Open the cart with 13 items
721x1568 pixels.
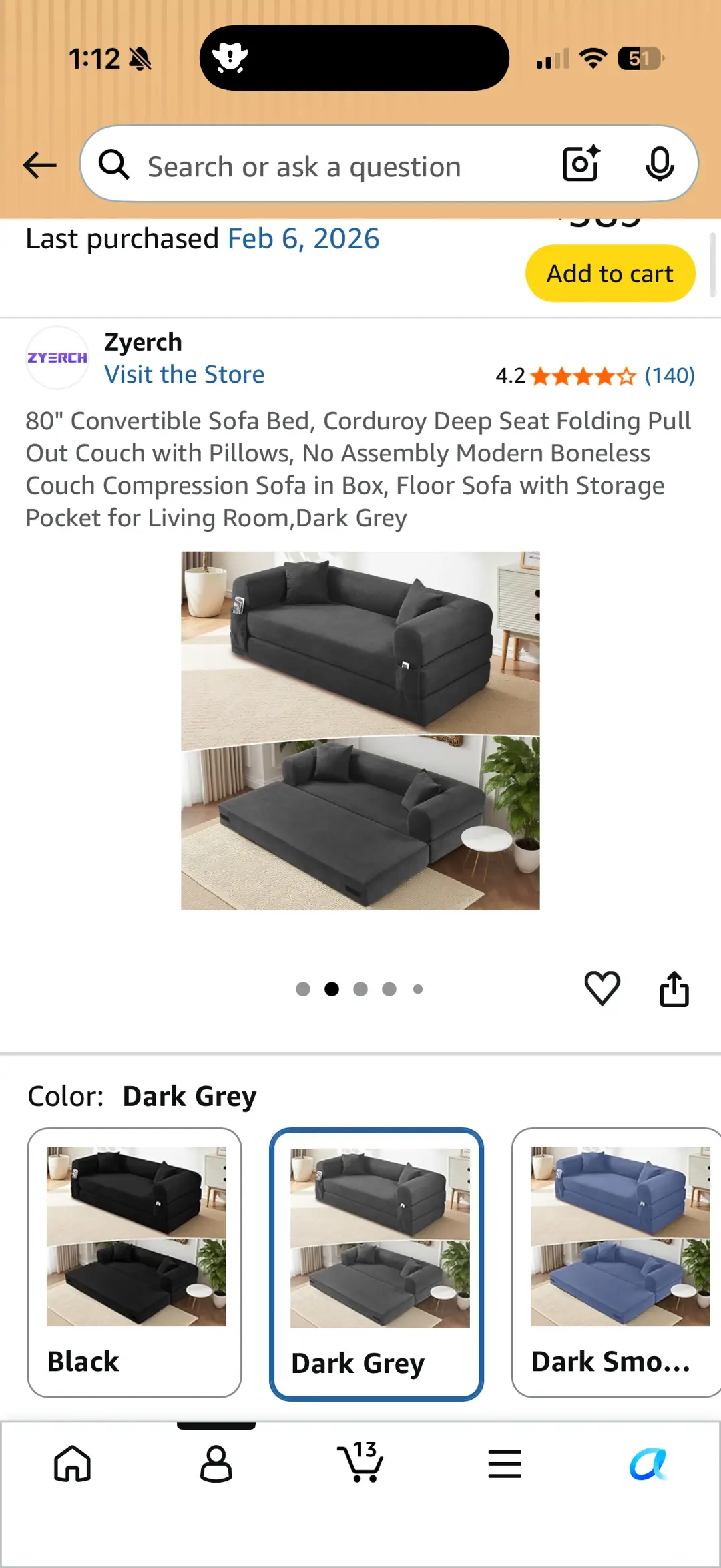pos(360,1461)
